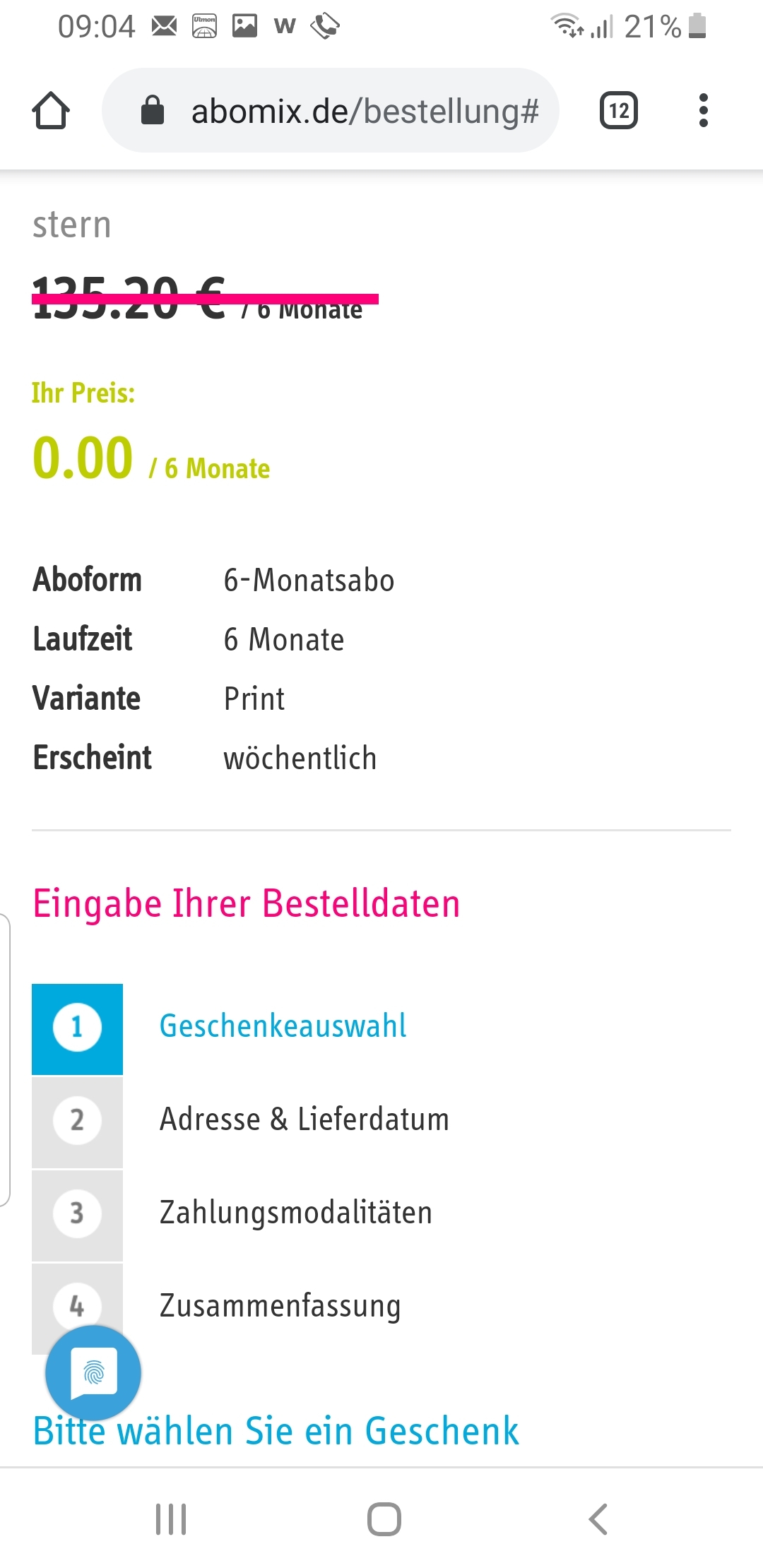
Task: Open the floating chat bubble button
Action: coord(93,1373)
